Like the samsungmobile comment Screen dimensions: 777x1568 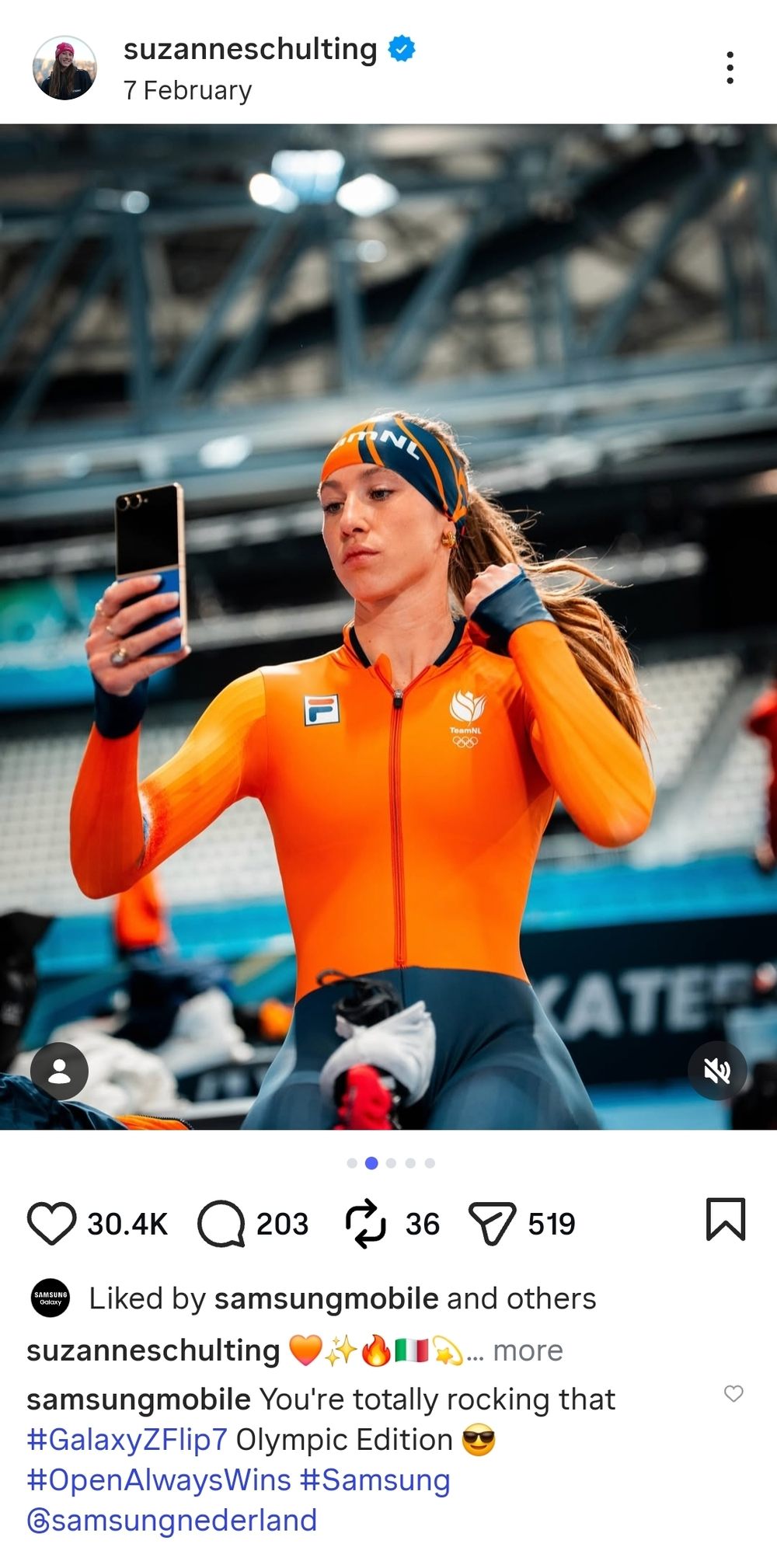point(733,1393)
